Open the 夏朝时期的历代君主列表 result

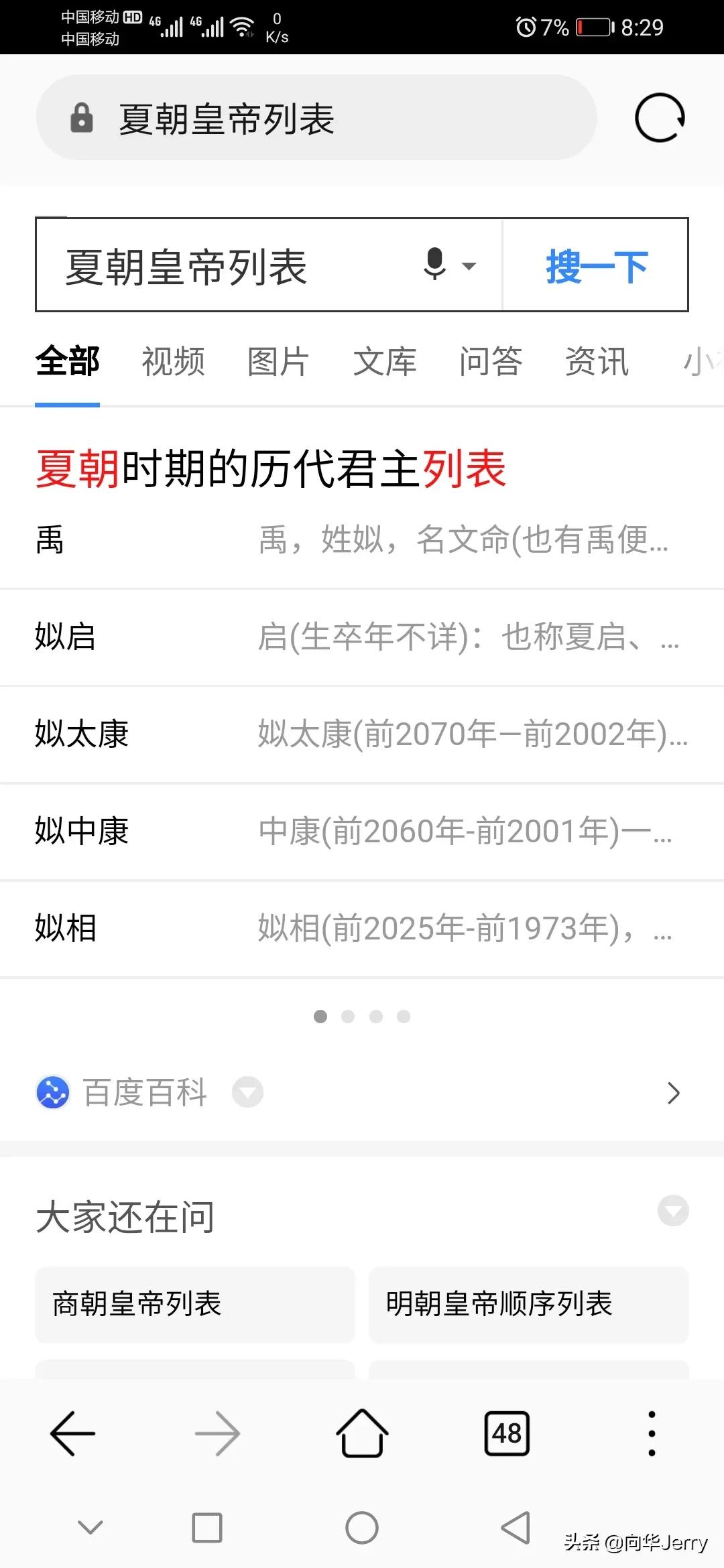(x=271, y=468)
